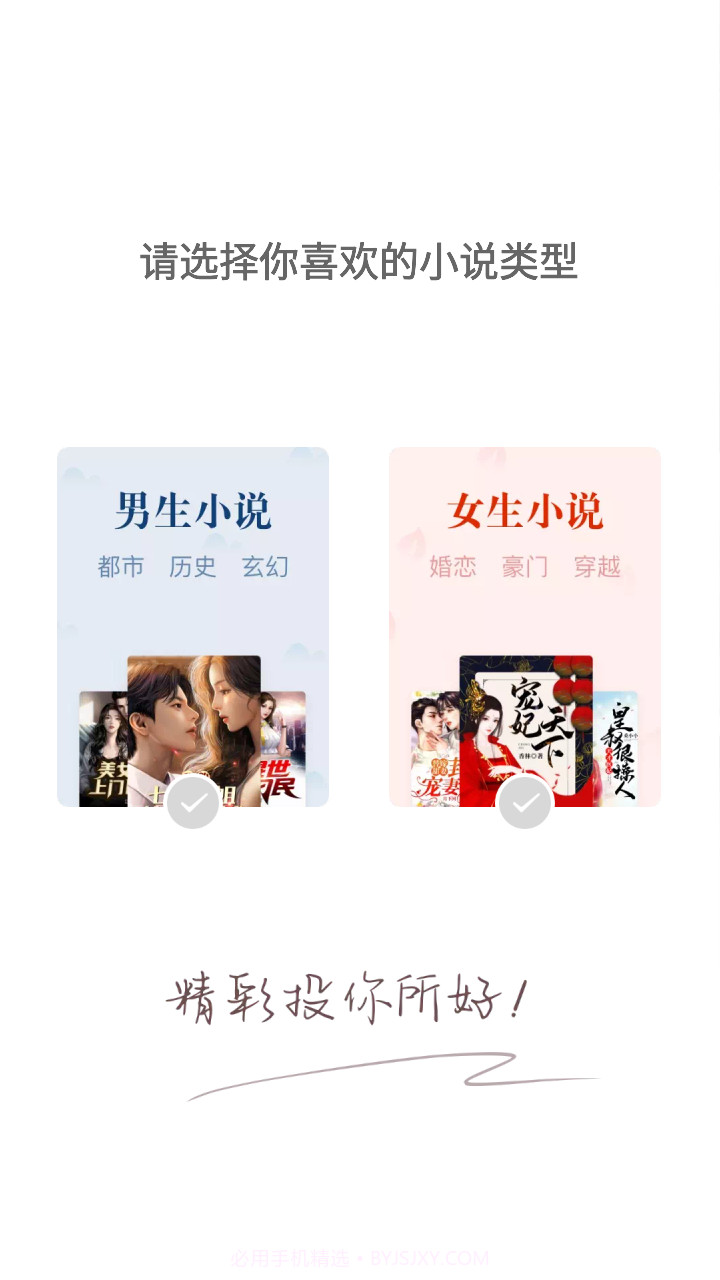This screenshot has height=1280, width=720.
Task: Select the 女生小说 (Female novels) card
Action: (524, 627)
